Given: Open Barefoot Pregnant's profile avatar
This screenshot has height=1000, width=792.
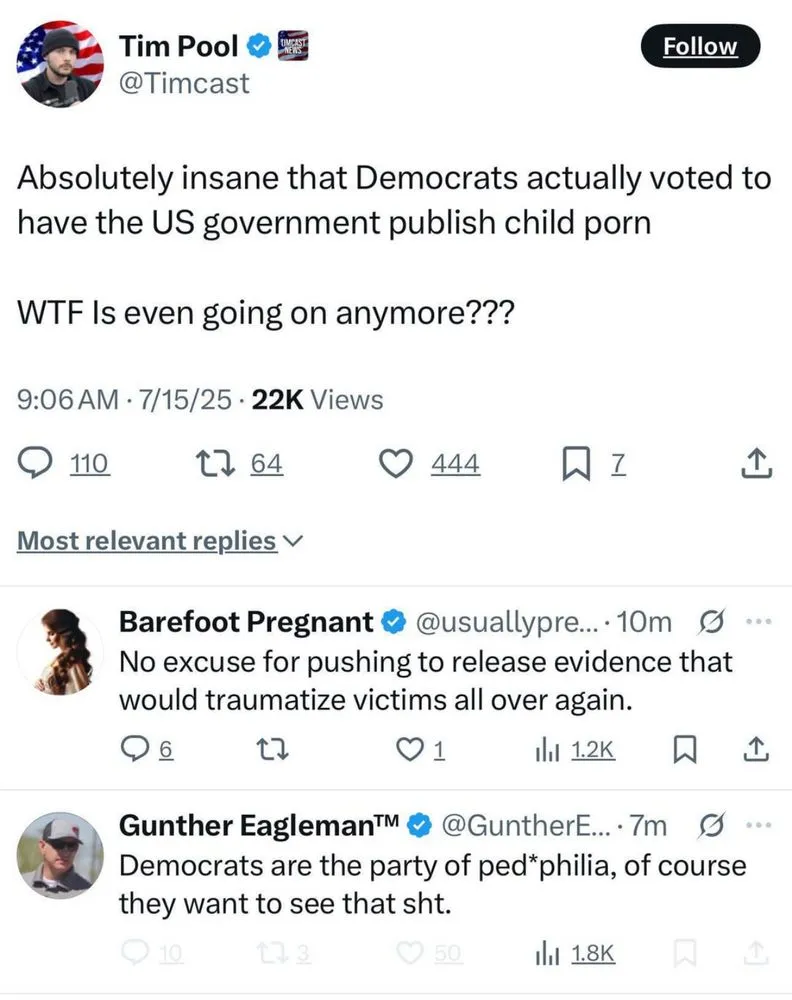Looking at the screenshot, I should pos(60,651).
